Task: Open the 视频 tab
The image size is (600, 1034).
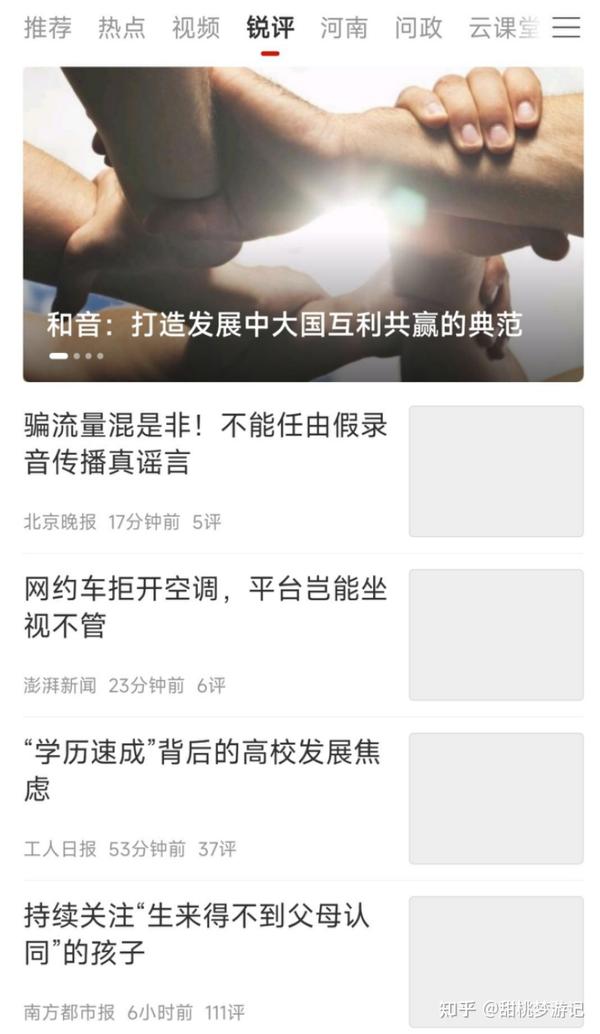Action: (195, 27)
